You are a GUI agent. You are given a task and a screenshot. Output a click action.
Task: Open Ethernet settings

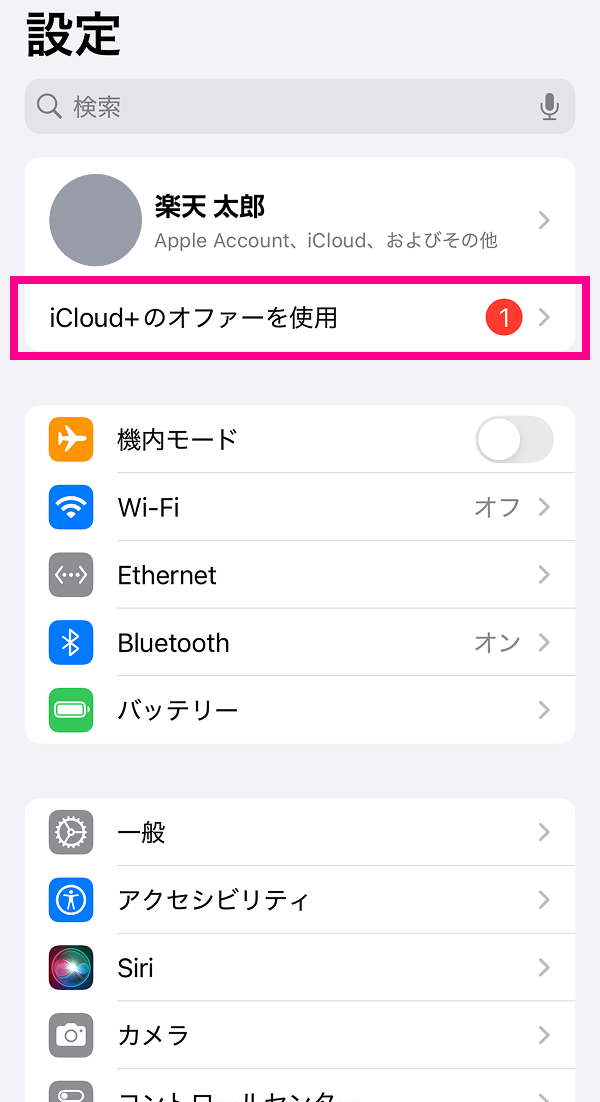pyautogui.click(x=300, y=575)
